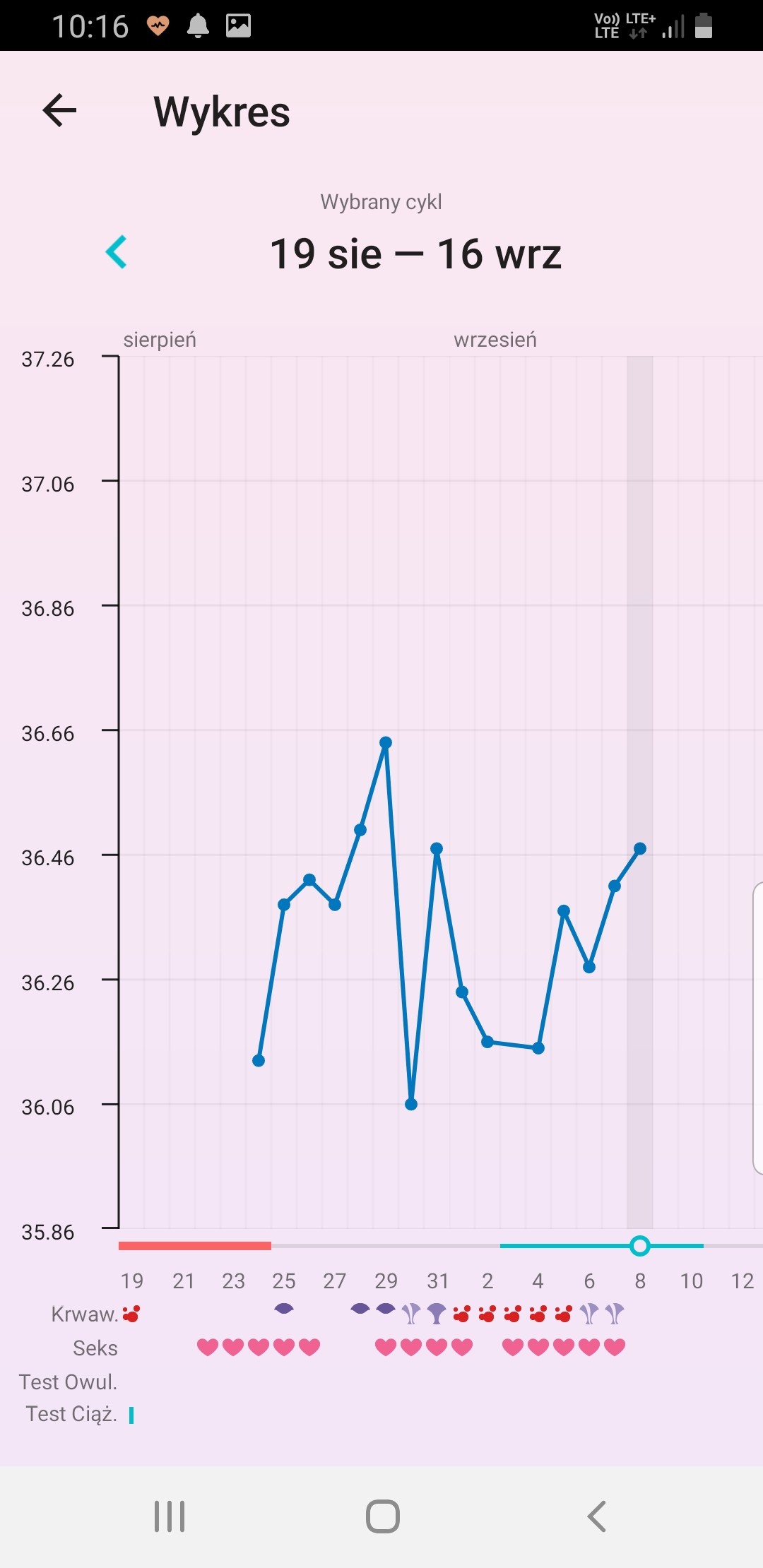Tap the system back button
This screenshot has width=763, height=1568.
[597, 1516]
